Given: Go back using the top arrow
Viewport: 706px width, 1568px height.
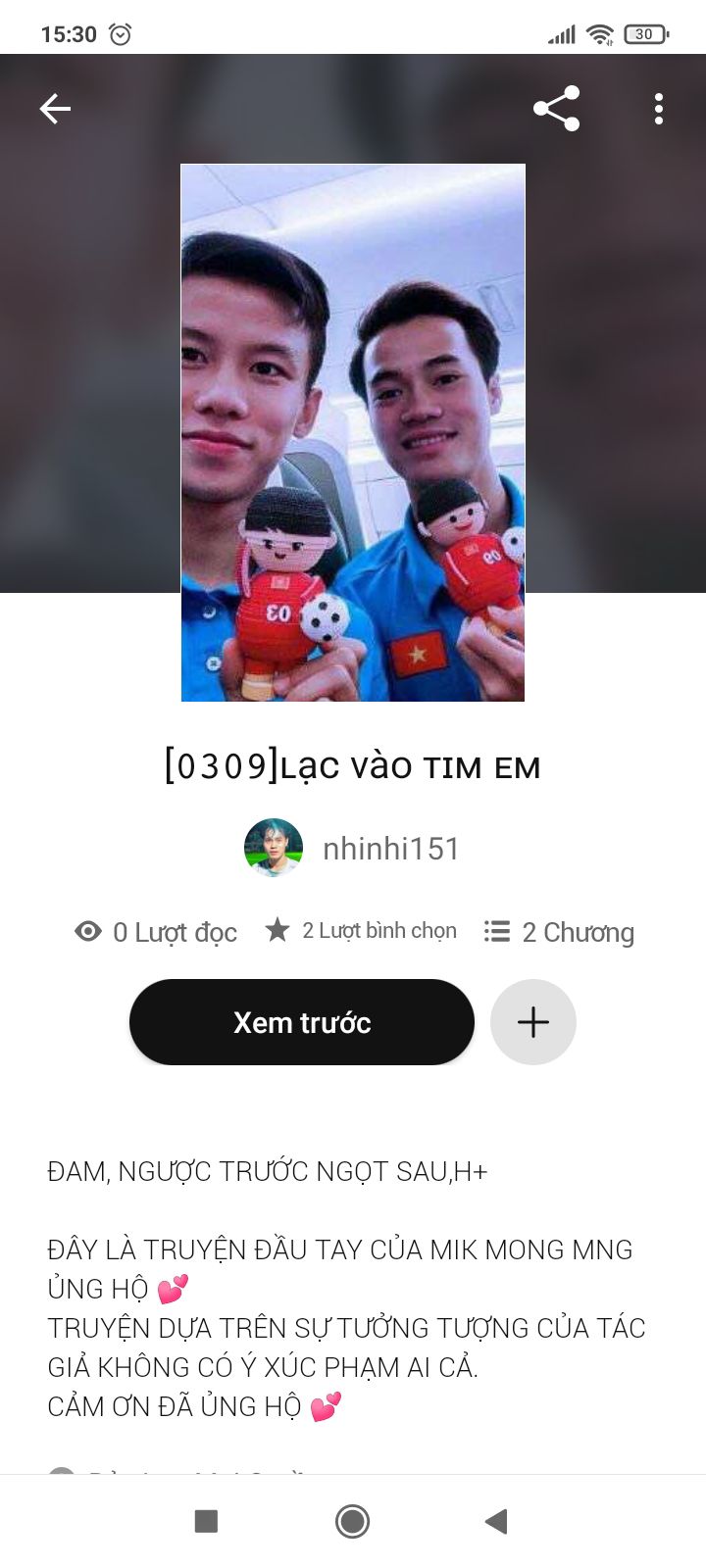Looking at the screenshot, I should [x=55, y=109].
